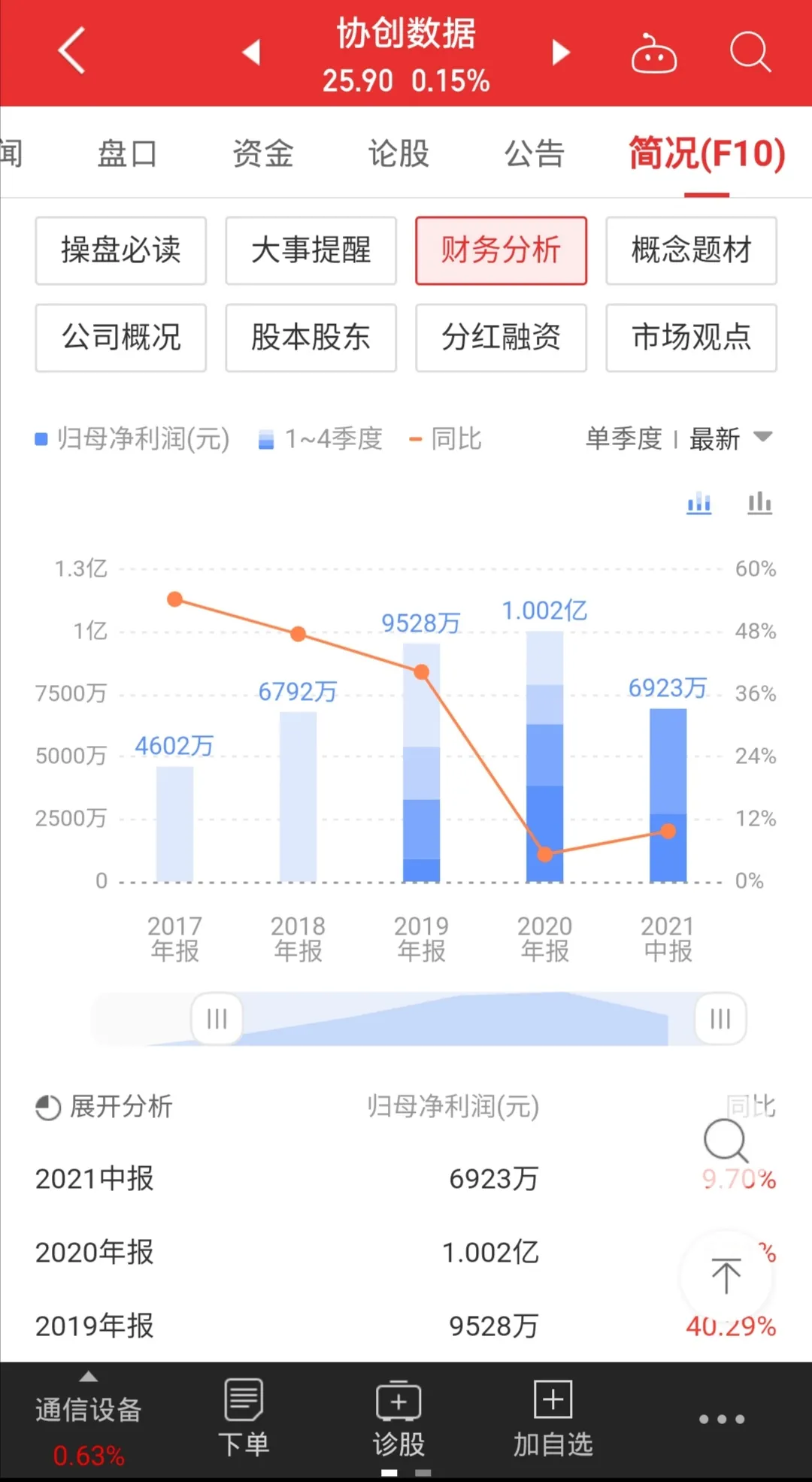Tap 展开分析 to expand analysis
This screenshot has width=812, height=1482.
[x=105, y=1107]
